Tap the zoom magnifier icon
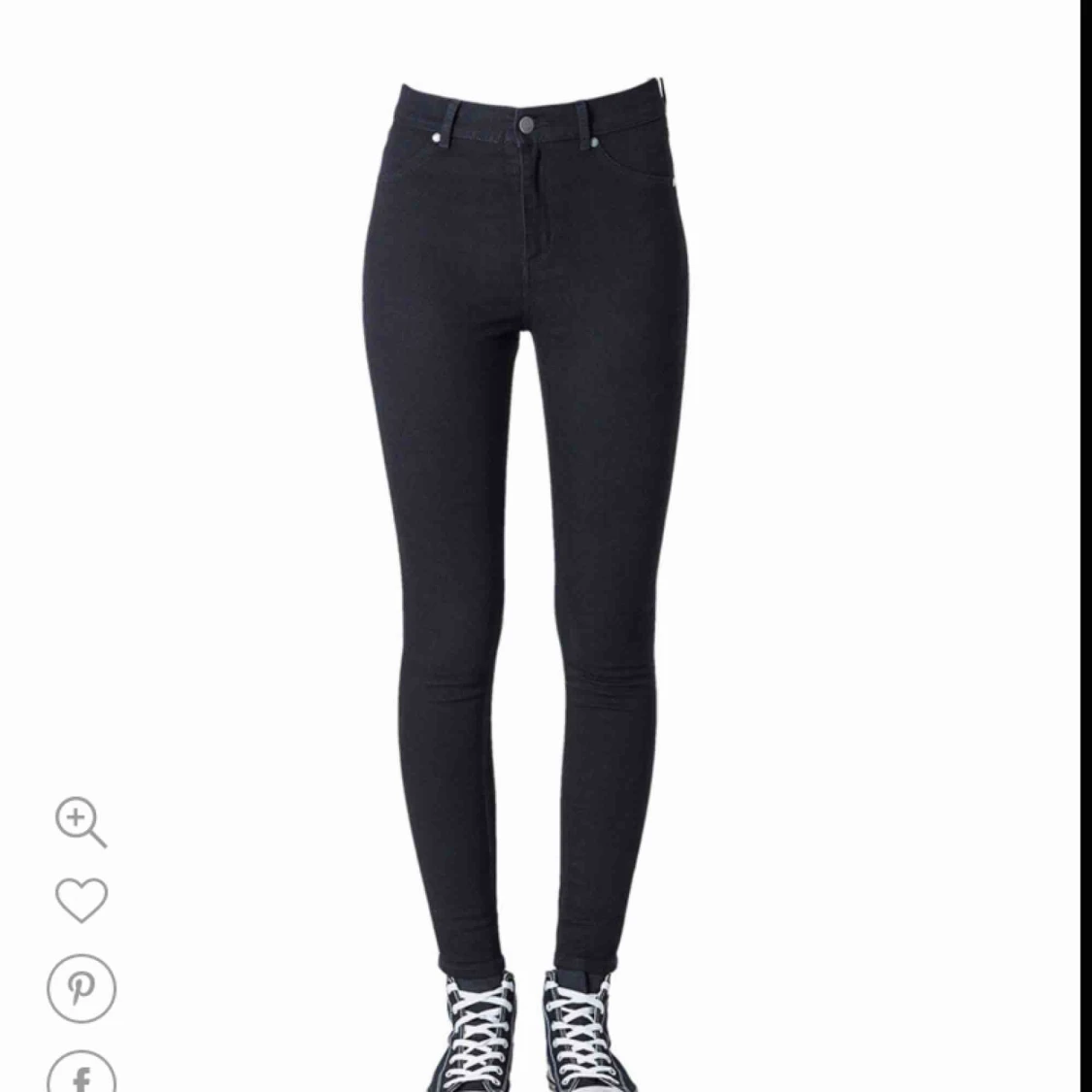Screen dimensions: 1092x1092 coord(81,822)
